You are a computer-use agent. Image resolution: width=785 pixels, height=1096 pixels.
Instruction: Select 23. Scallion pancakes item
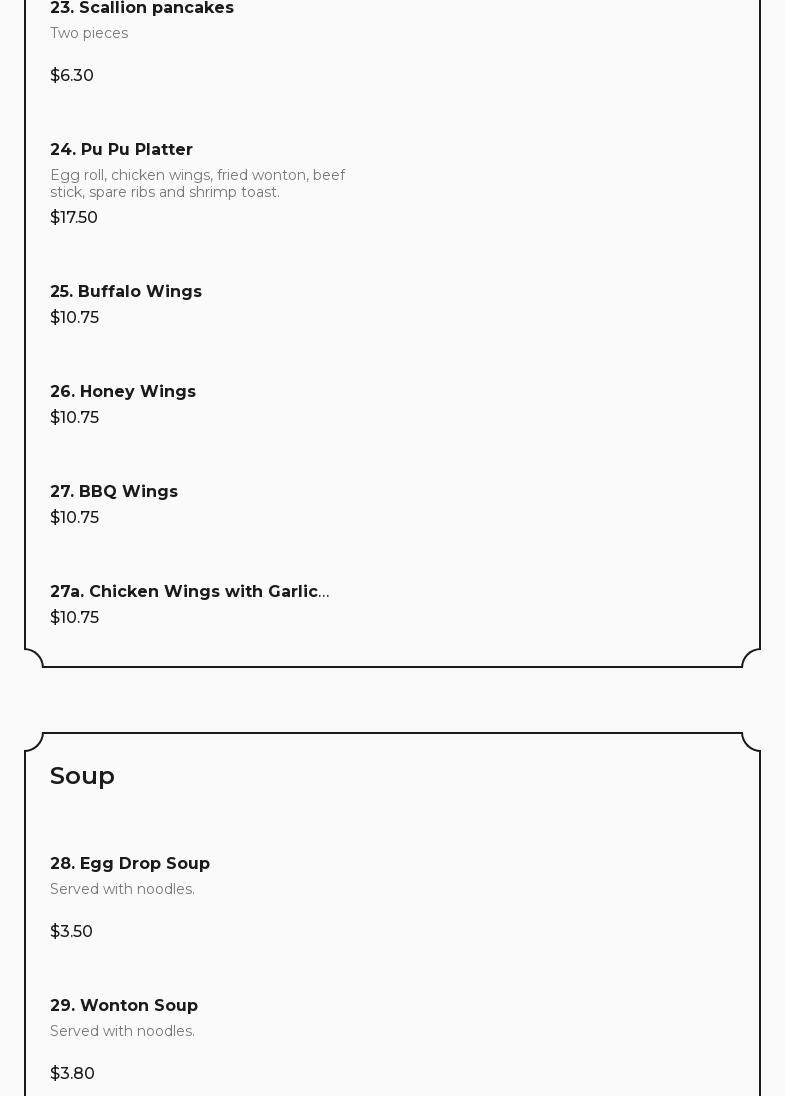tap(142, 9)
